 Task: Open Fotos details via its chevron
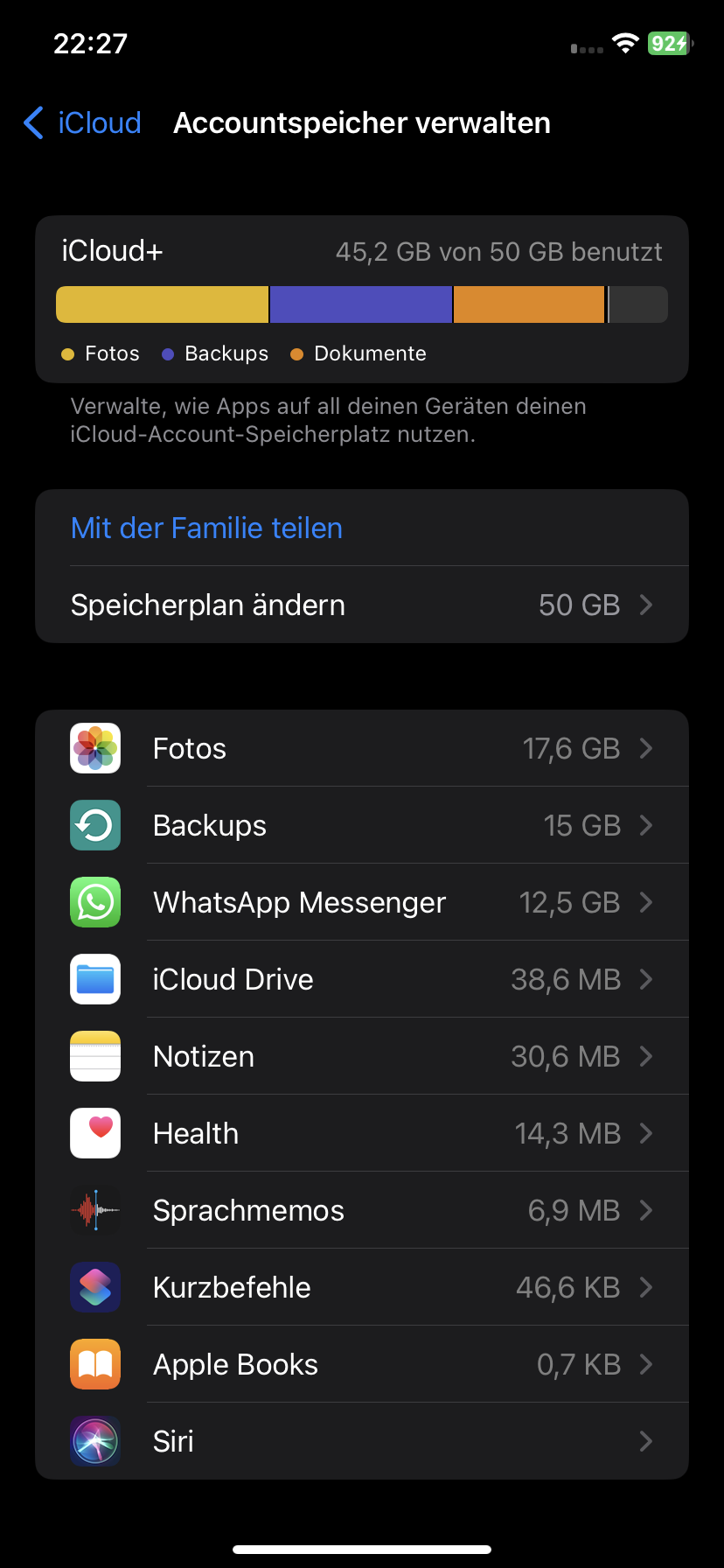tap(646, 748)
